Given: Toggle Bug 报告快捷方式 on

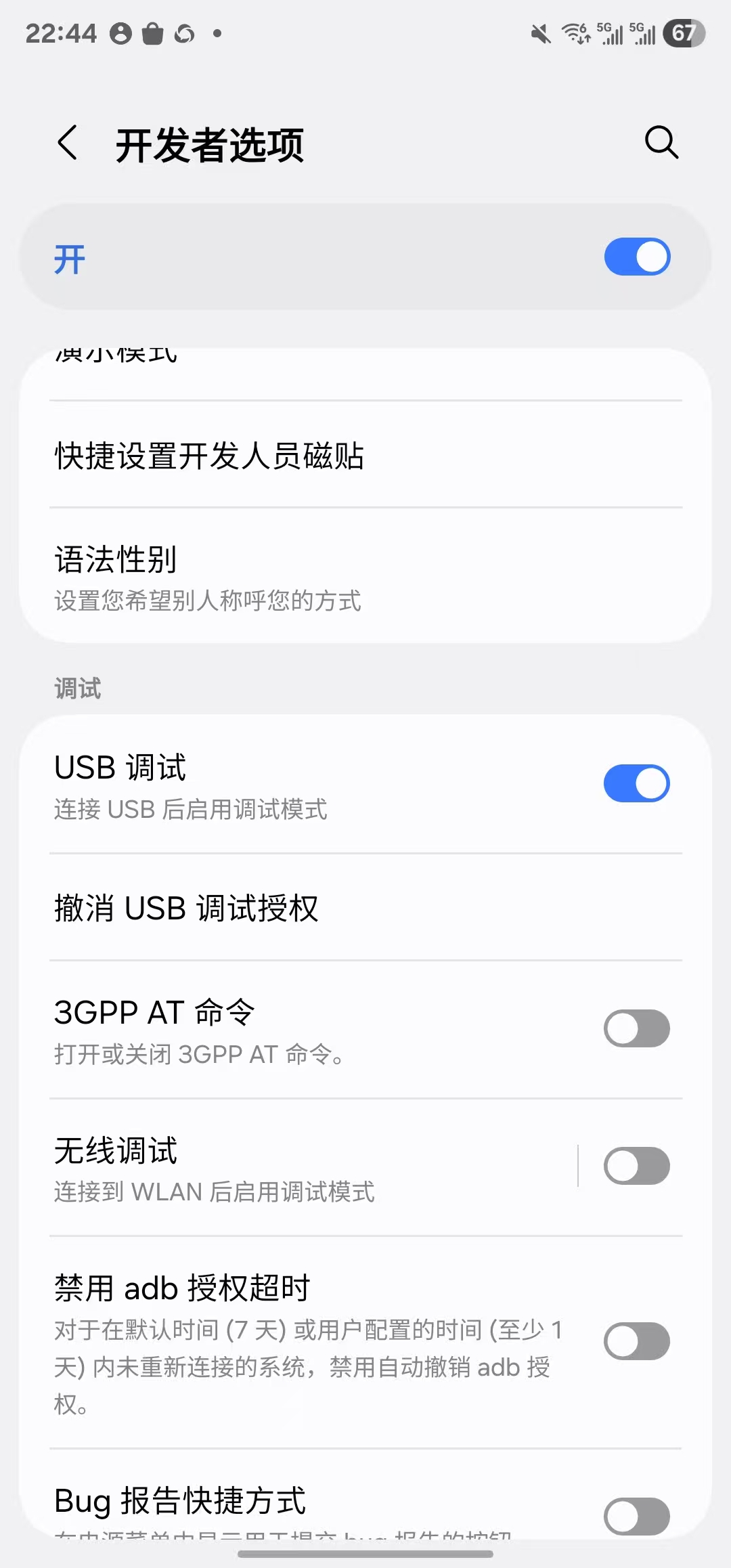Looking at the screenshot, I should 637,1515.
